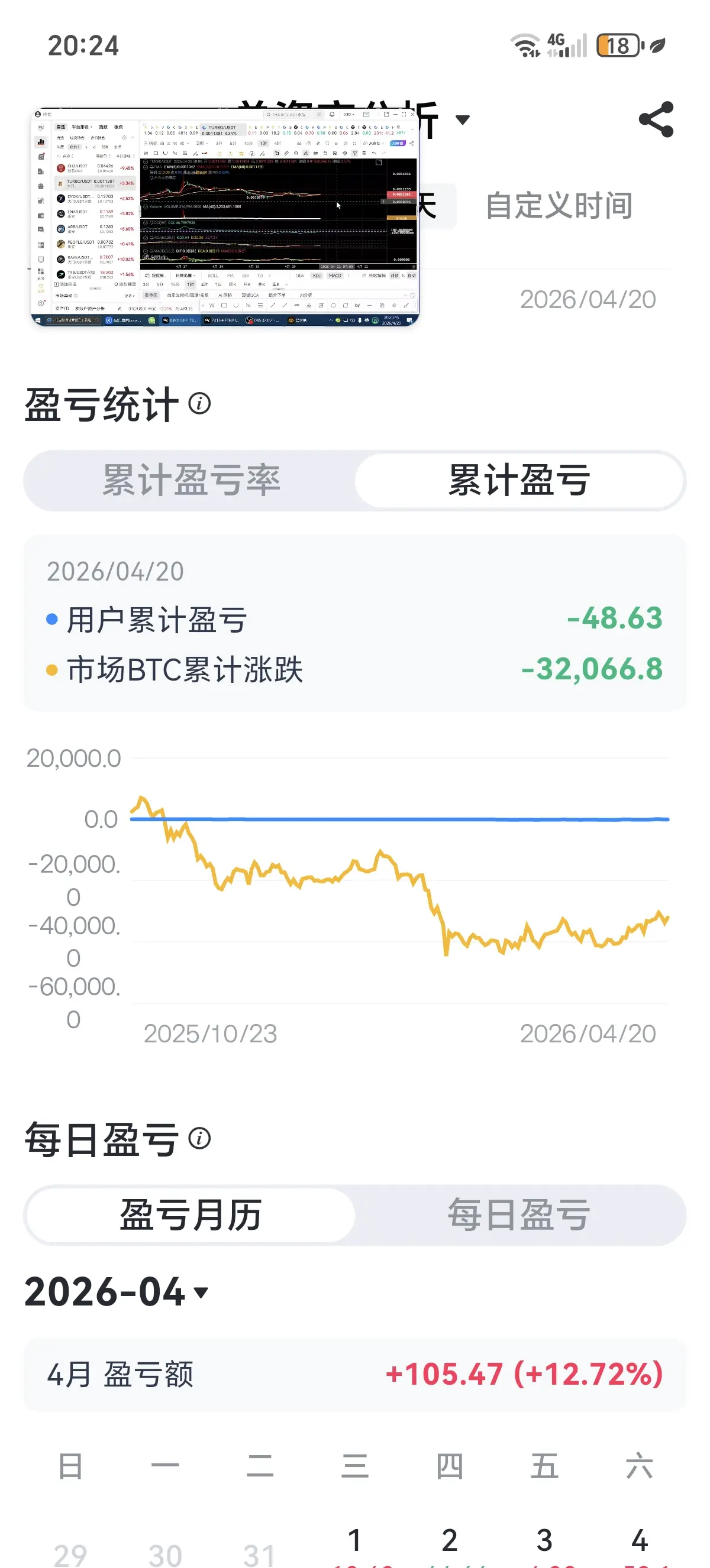The image size is (710, 1568).
Task: Select the 自定义时间 custom time range
Action: tap(559, 206)
